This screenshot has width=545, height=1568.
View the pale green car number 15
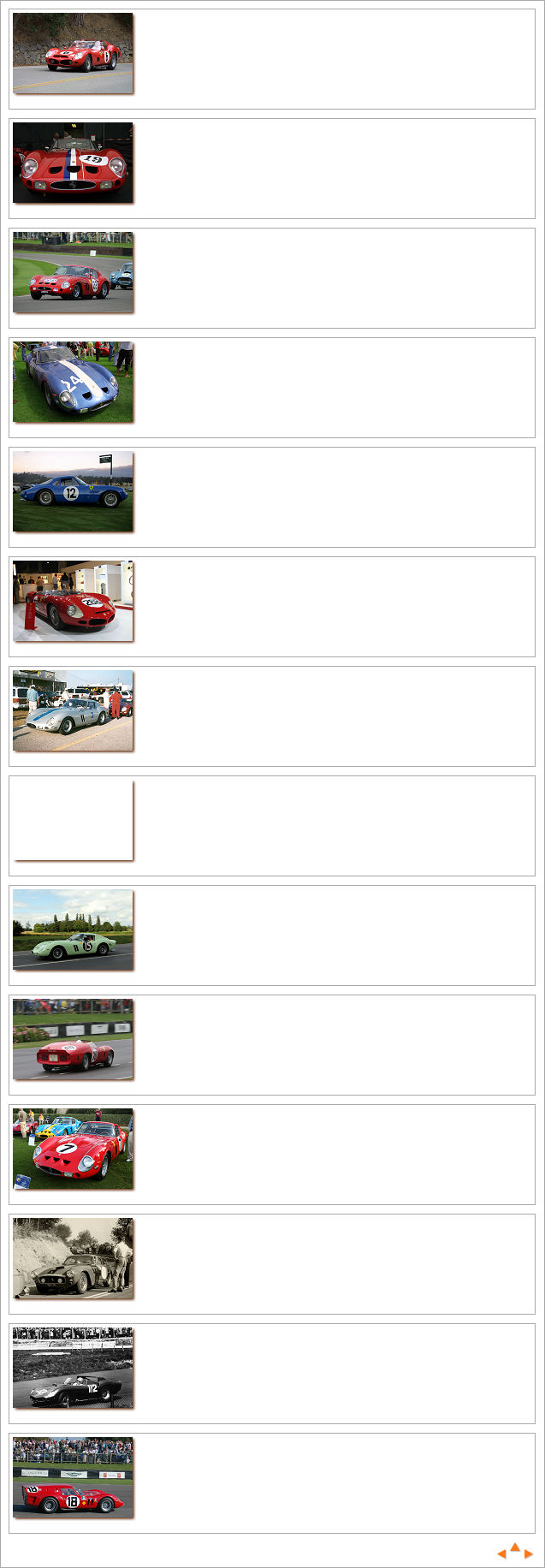[73, 930]
